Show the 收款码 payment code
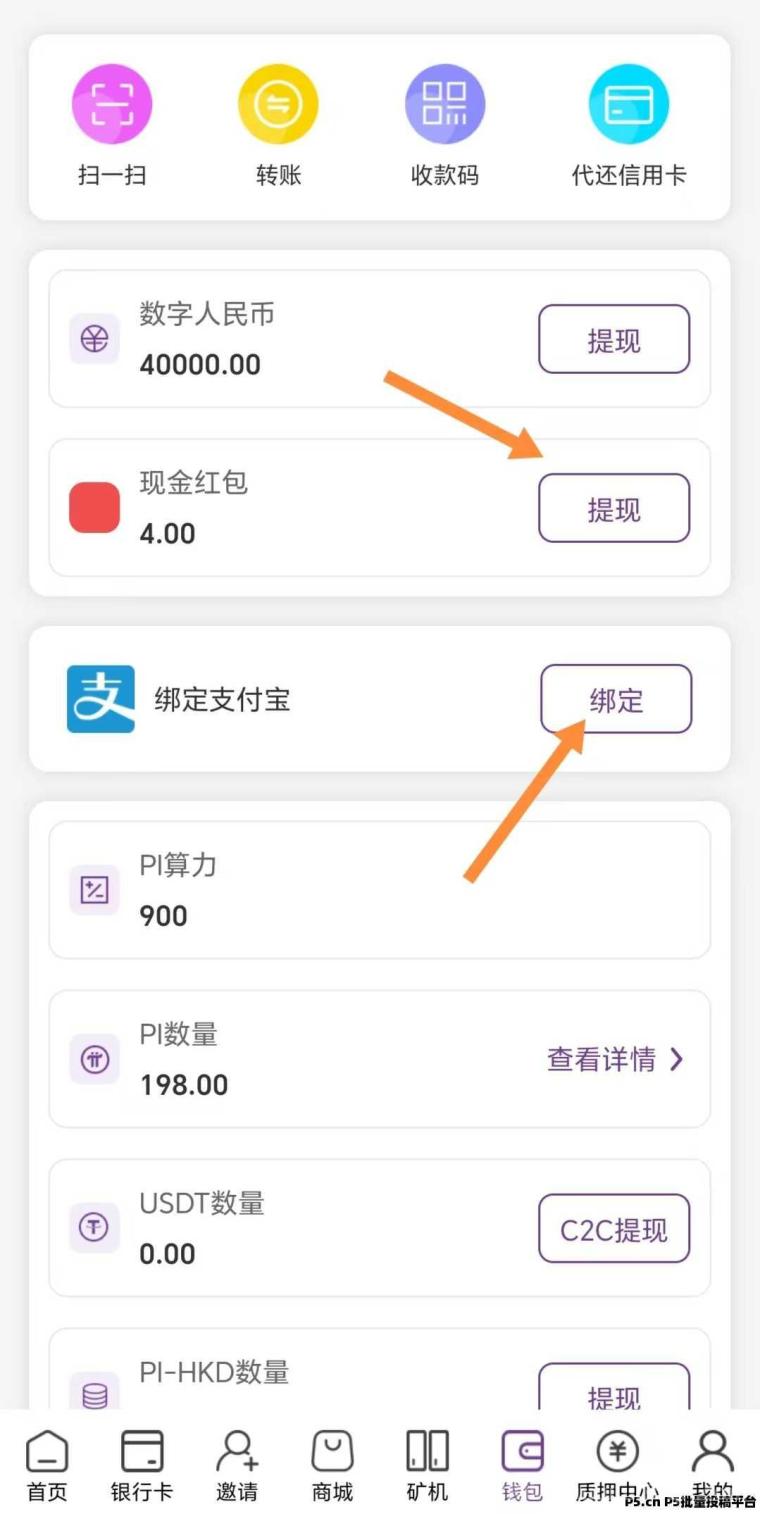This screenshot has width=760, height=1514. tap(445, 125)
